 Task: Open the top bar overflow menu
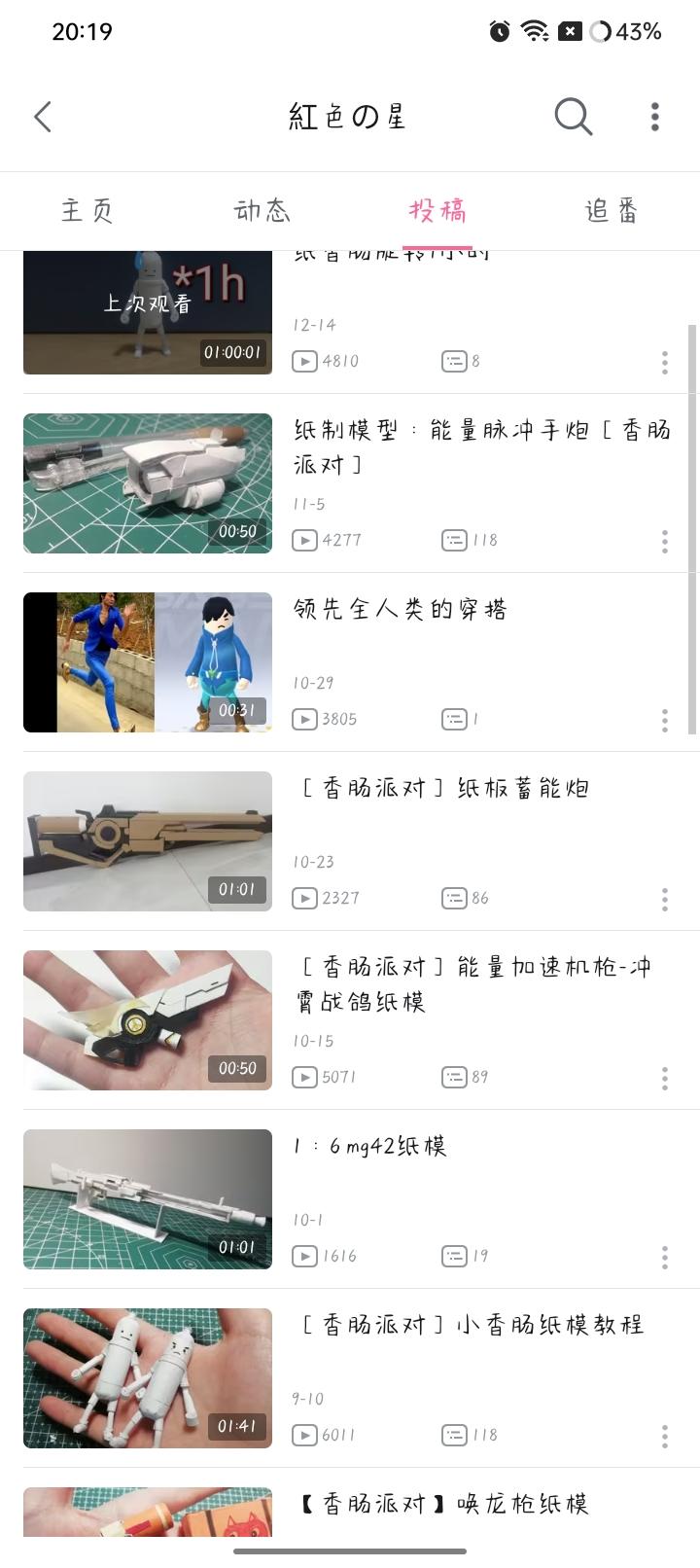tap(655, 117)
